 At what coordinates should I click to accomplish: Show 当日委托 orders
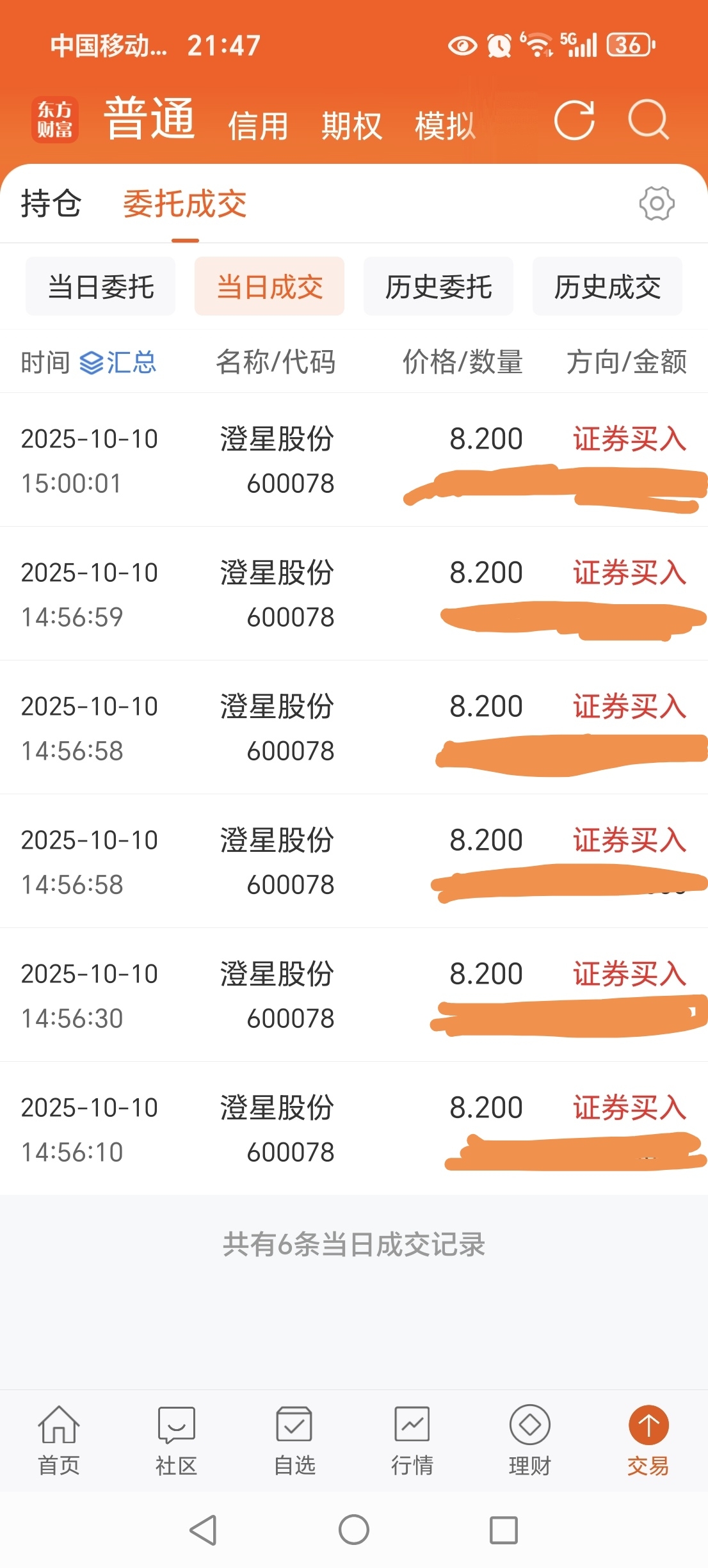[x=101, y=287]
